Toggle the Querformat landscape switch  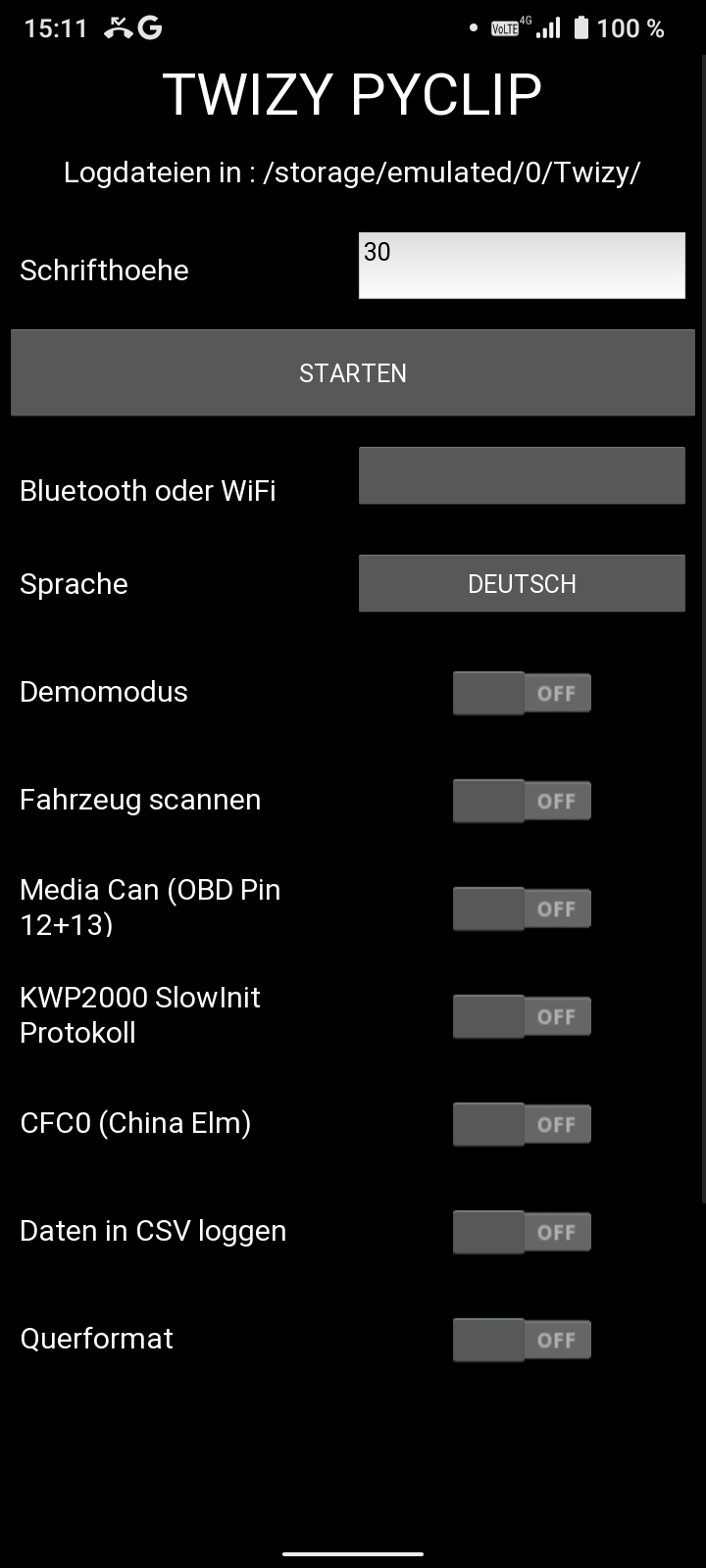[x=522, y=1340]
